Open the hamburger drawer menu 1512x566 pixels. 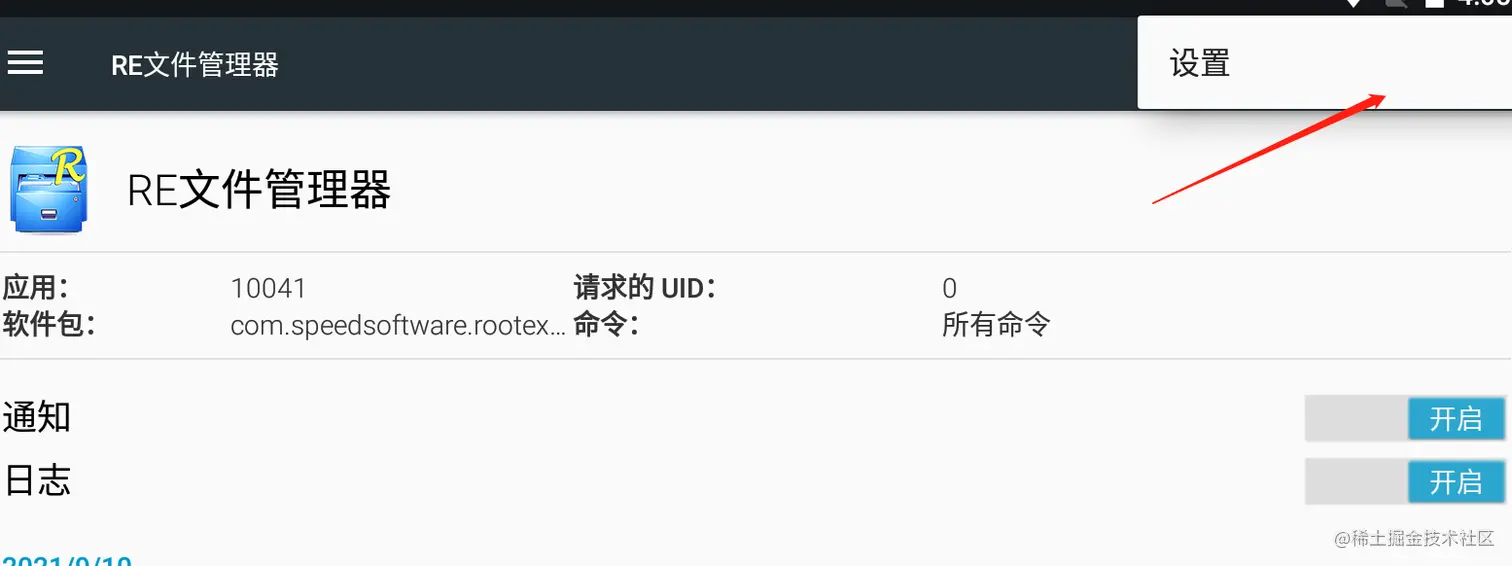(26, 64)
